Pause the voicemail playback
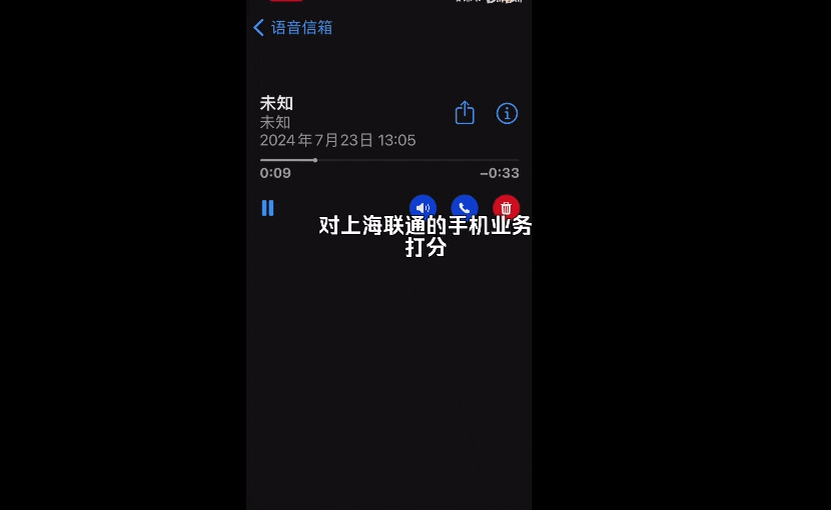Screen dimensions: 831x510 (x=268, y=208)
